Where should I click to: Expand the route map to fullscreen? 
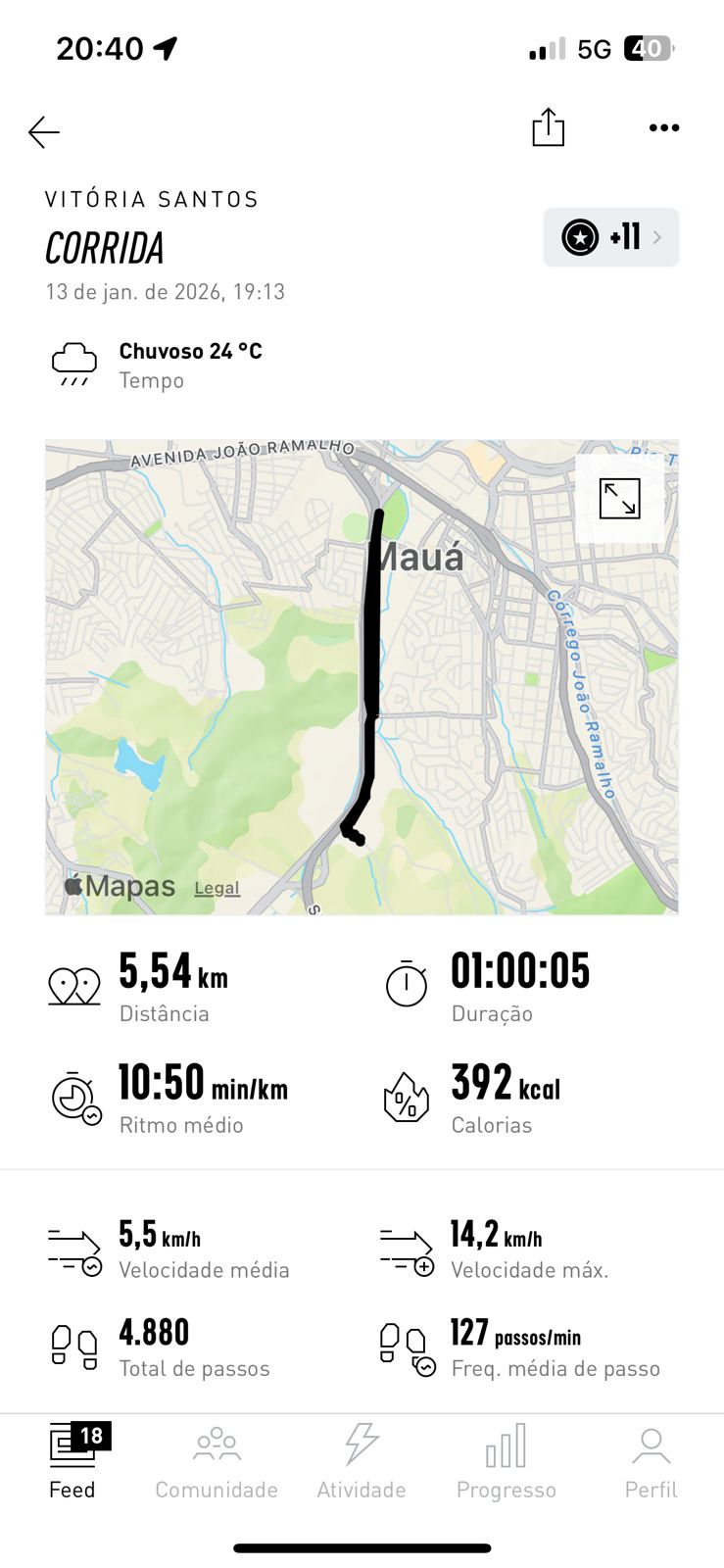[x=619, y=498]
